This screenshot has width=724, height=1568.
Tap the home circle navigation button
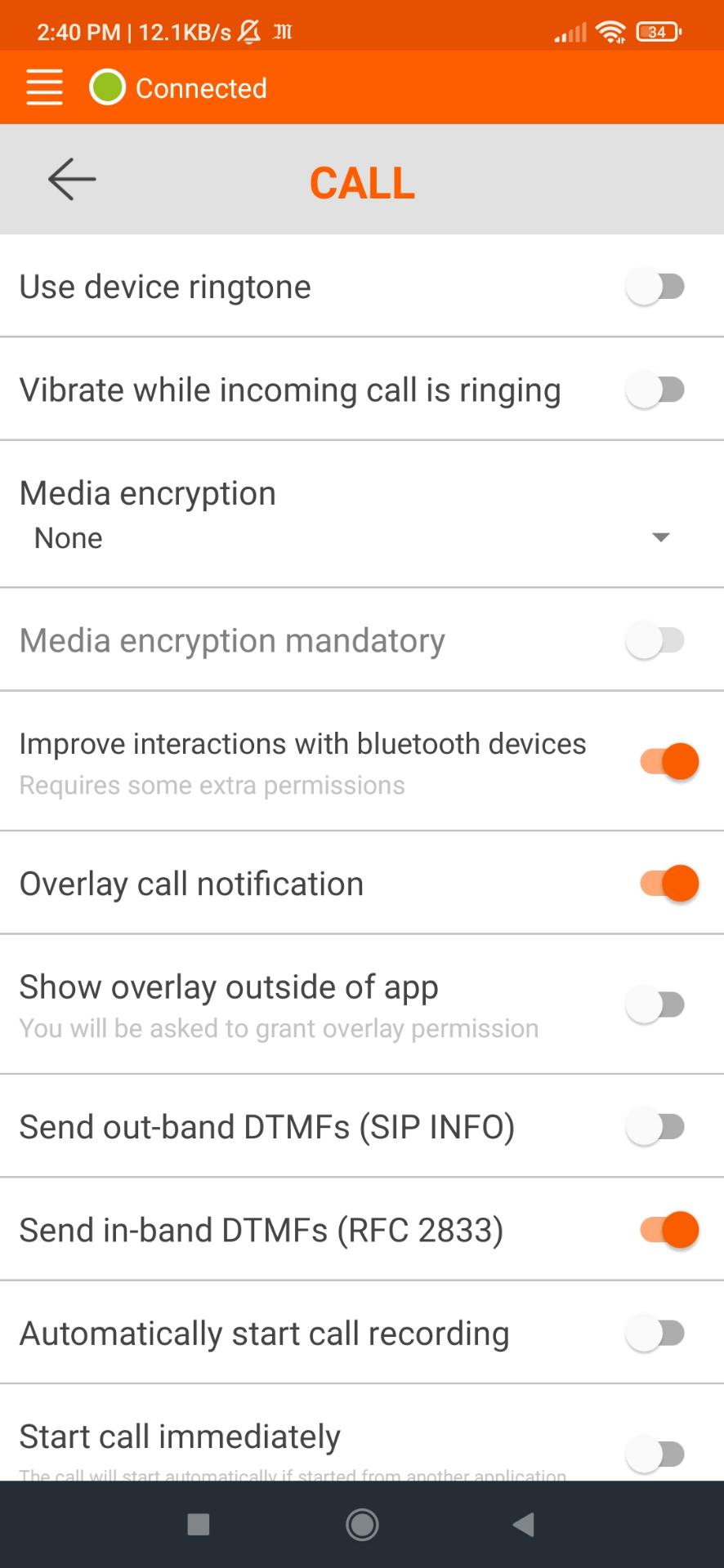pyautogui.click(x=362, y=1525)
